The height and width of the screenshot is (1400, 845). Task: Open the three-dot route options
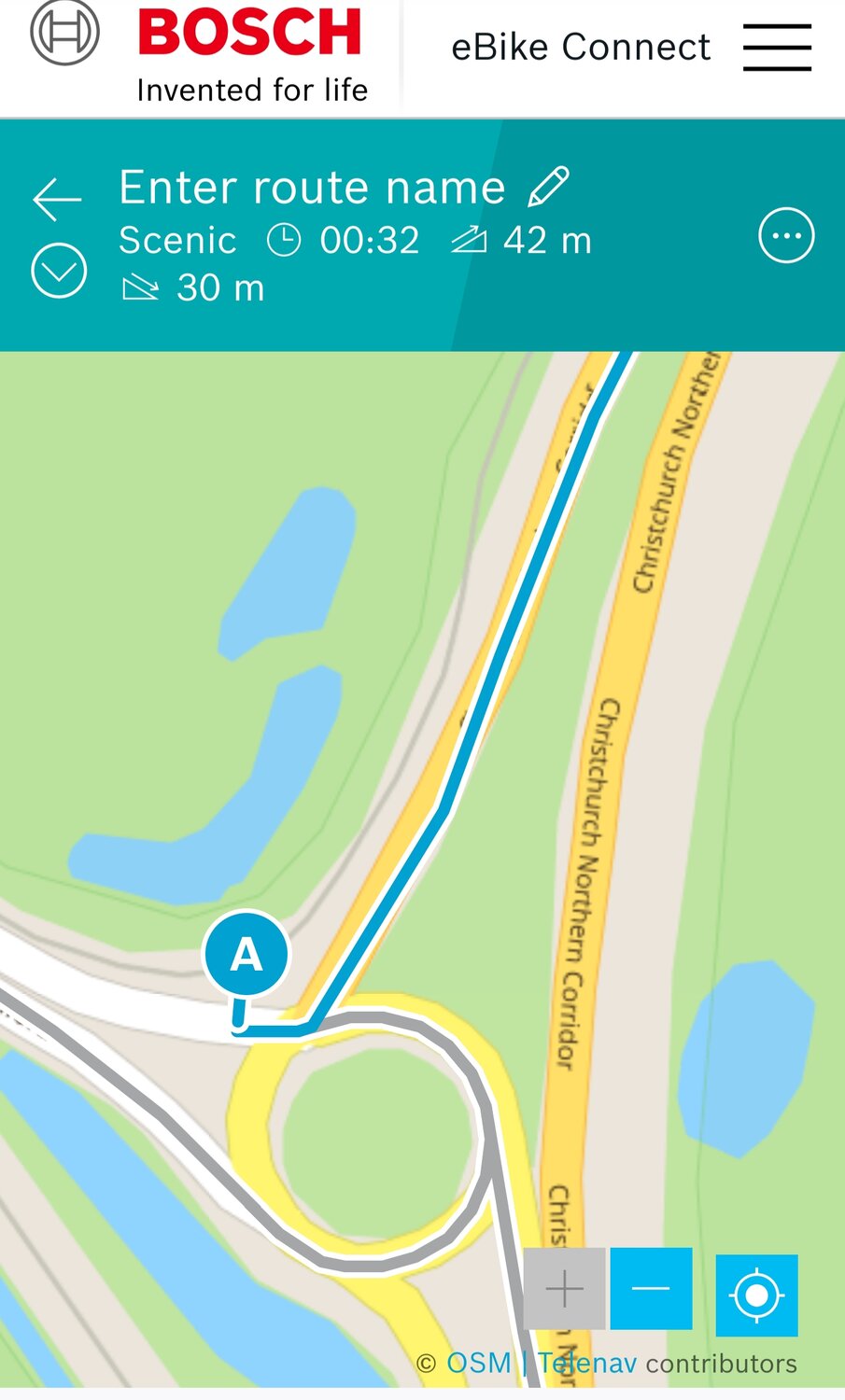point(786,235)
